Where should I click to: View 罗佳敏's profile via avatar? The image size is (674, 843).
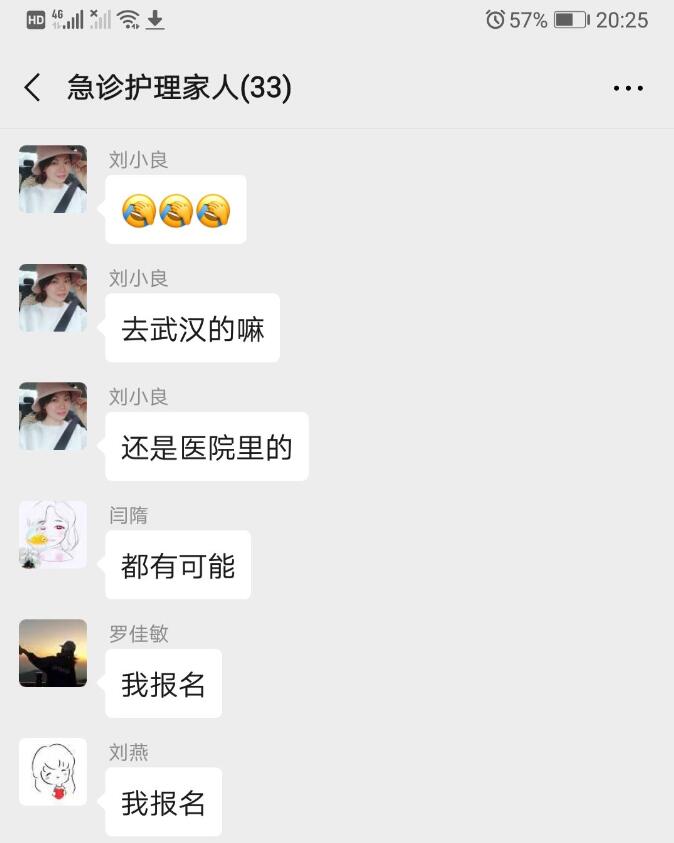pos(53,653)
